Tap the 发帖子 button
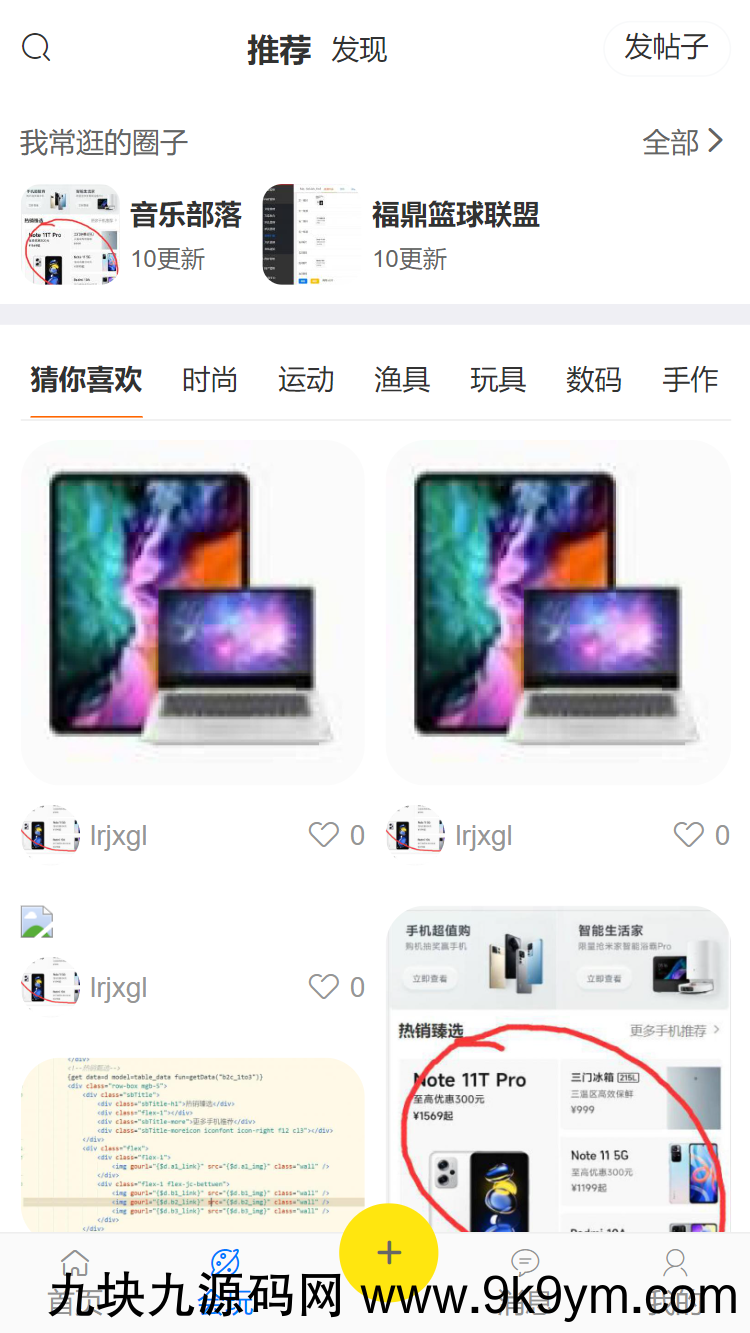Screen dimensions: 750x1333 point(666,47)
